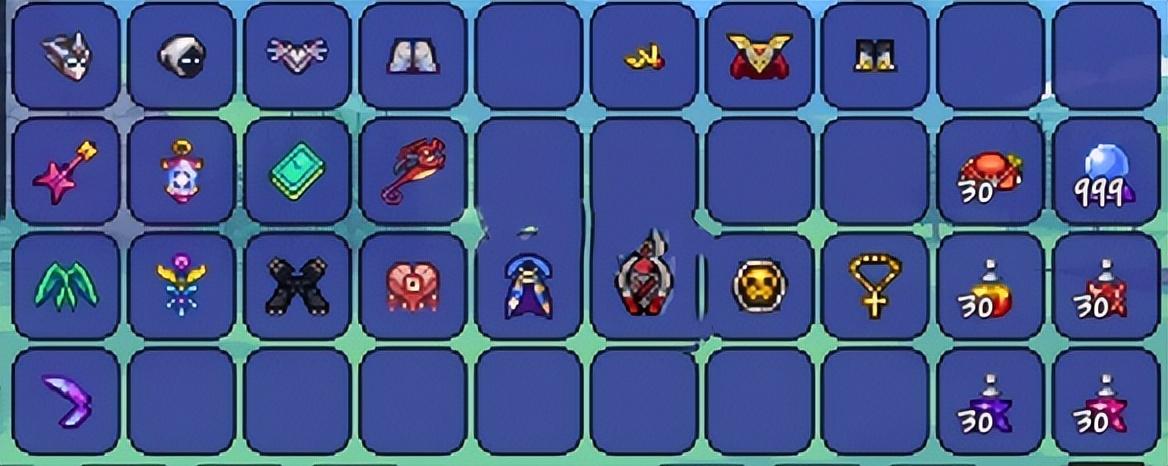Select the red and gold chestplate
The image size is (1168, 466).
coord(759,55)
